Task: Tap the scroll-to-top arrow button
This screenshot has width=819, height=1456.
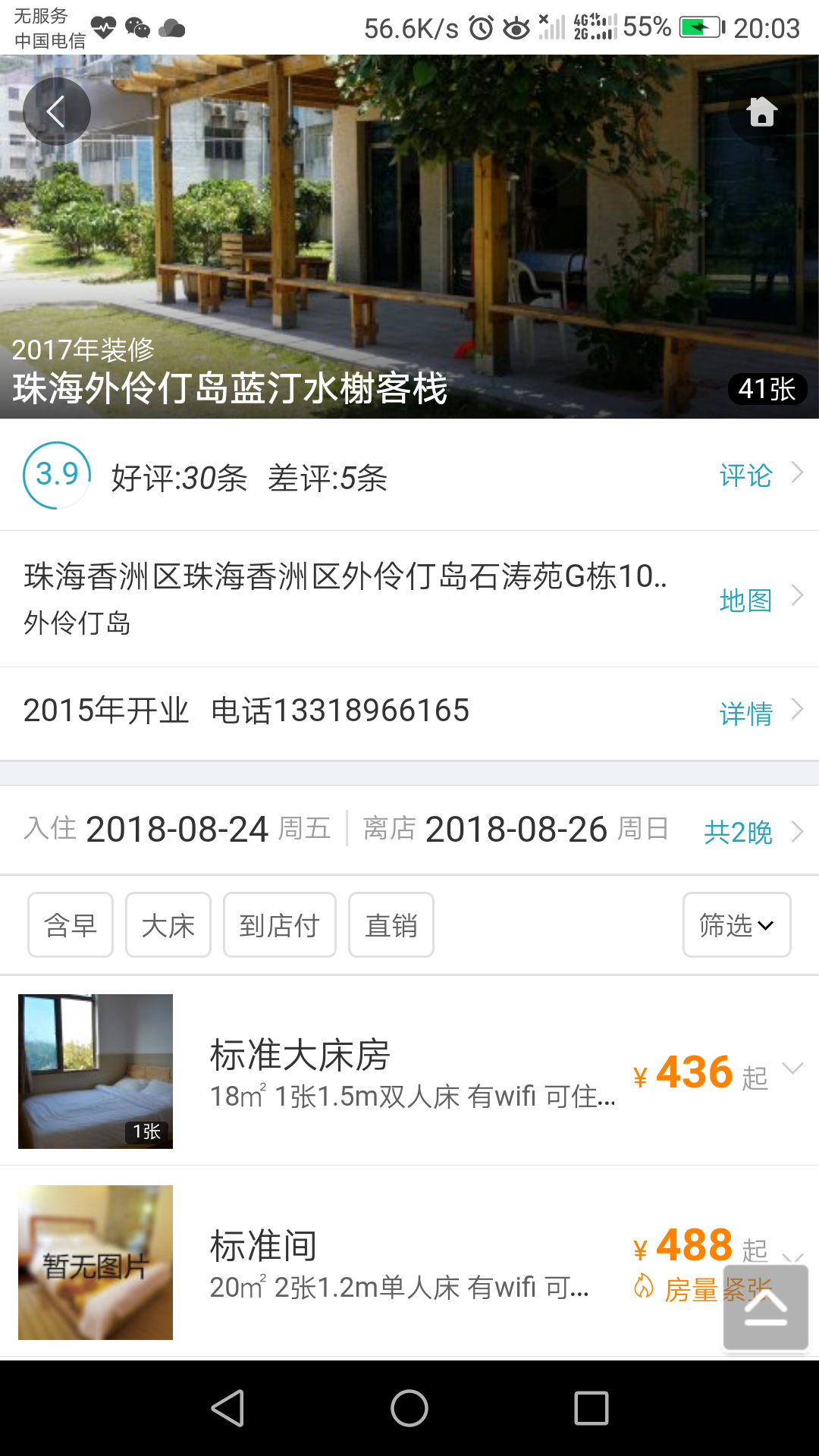Action: point(766,1307)
